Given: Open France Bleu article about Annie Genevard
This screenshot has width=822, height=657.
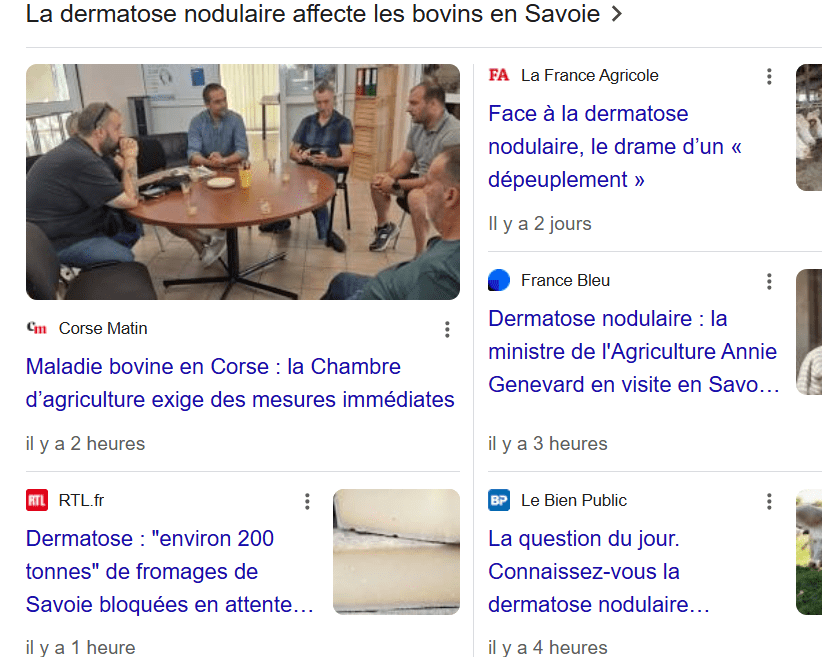Looking at the screenshot, I should [x=633, y=351].
